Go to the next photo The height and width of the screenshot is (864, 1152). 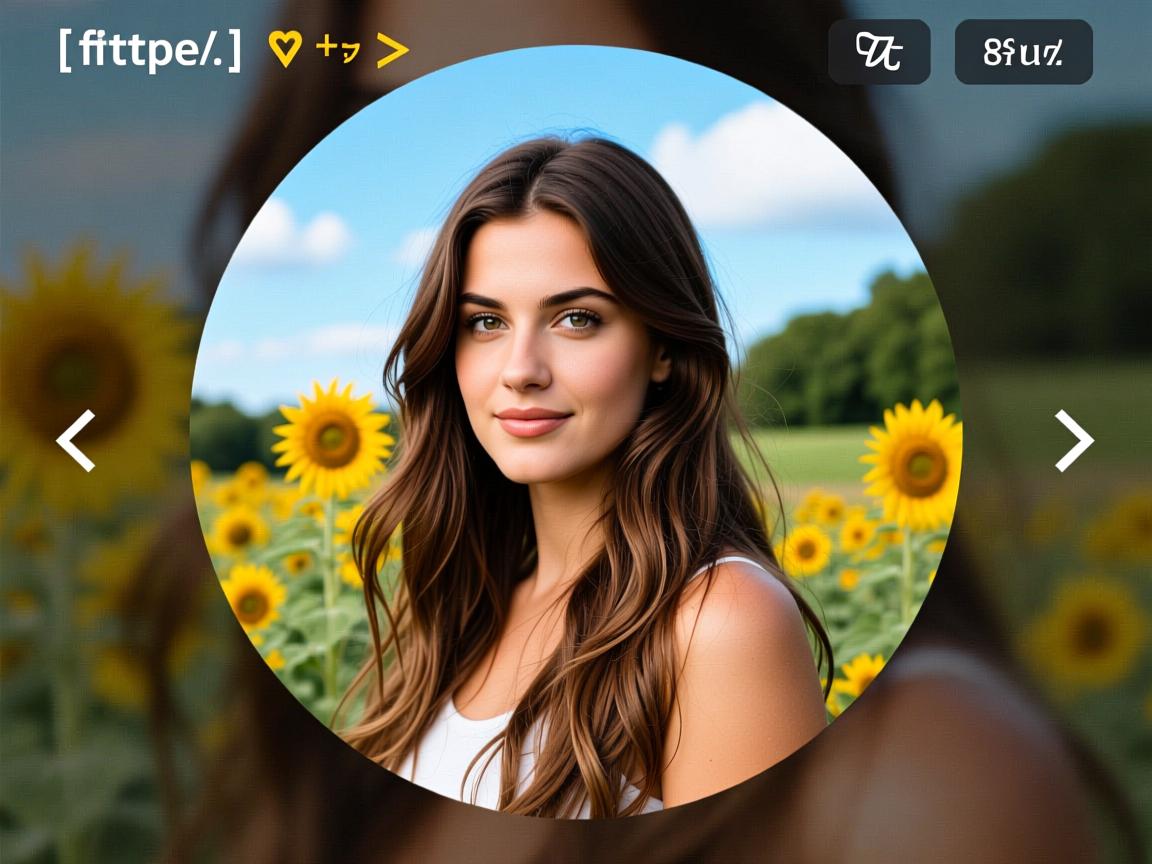pos(1074,440)
